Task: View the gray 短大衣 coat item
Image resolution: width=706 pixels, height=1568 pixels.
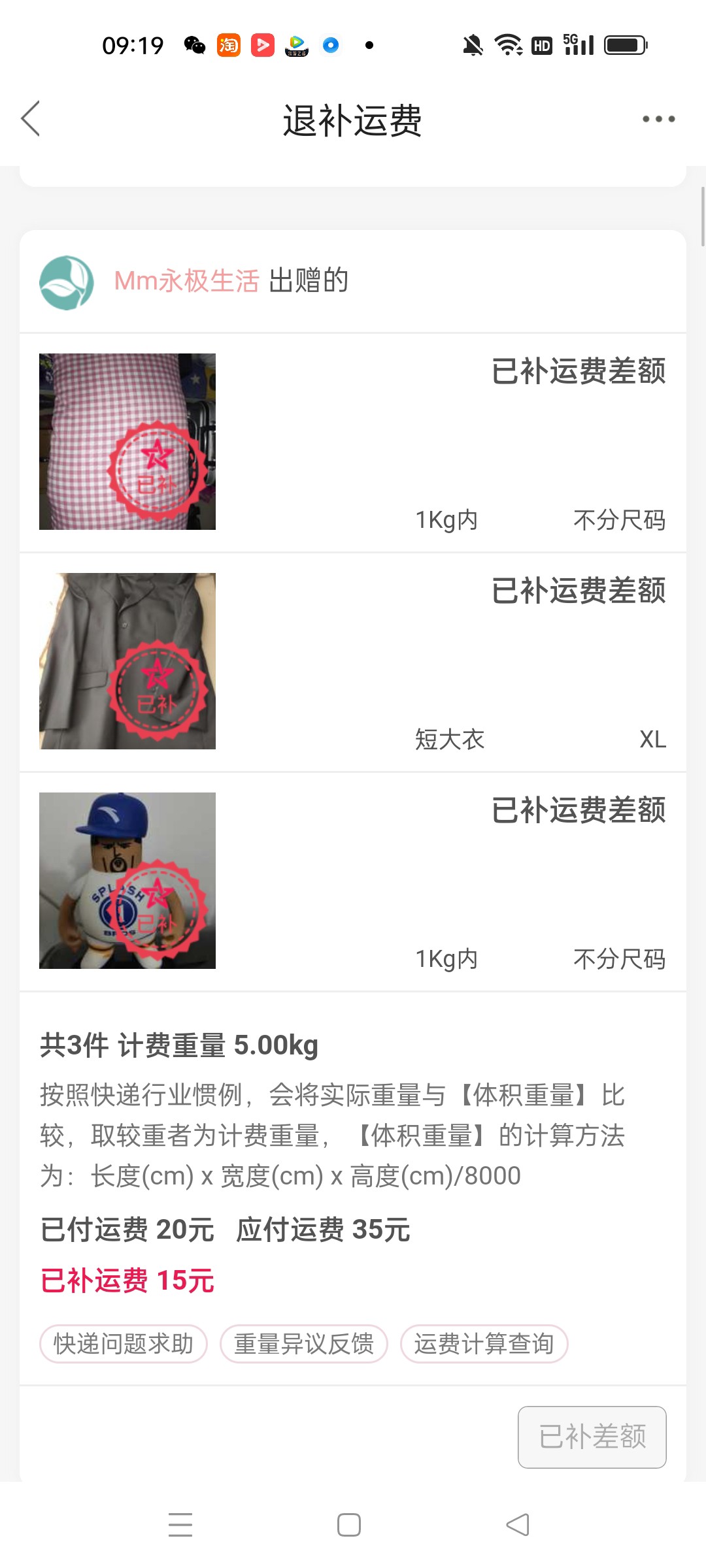Action: (127, 661)
